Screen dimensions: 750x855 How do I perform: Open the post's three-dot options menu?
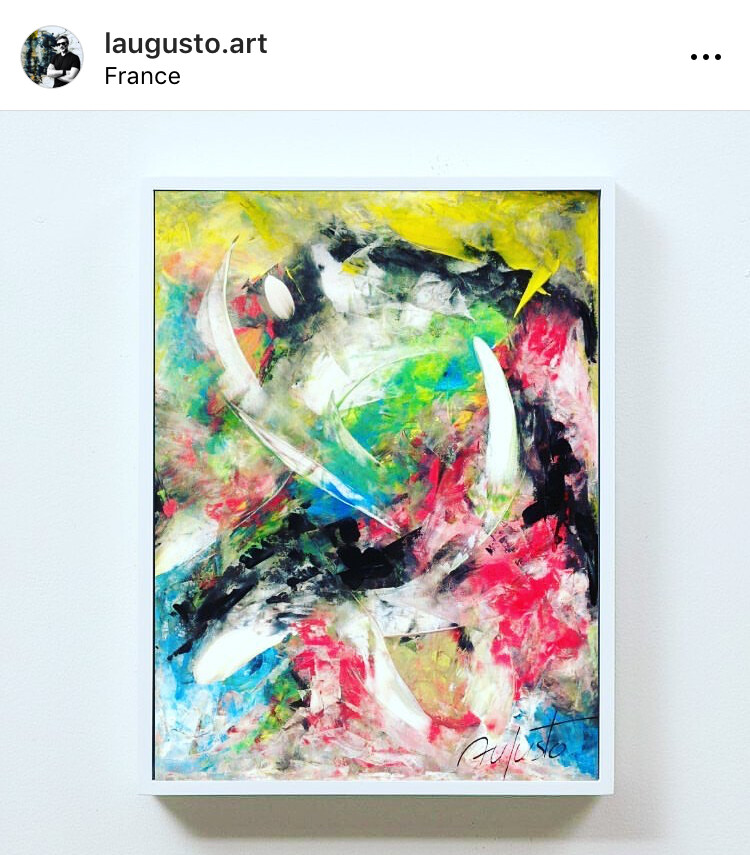point(705,57)
